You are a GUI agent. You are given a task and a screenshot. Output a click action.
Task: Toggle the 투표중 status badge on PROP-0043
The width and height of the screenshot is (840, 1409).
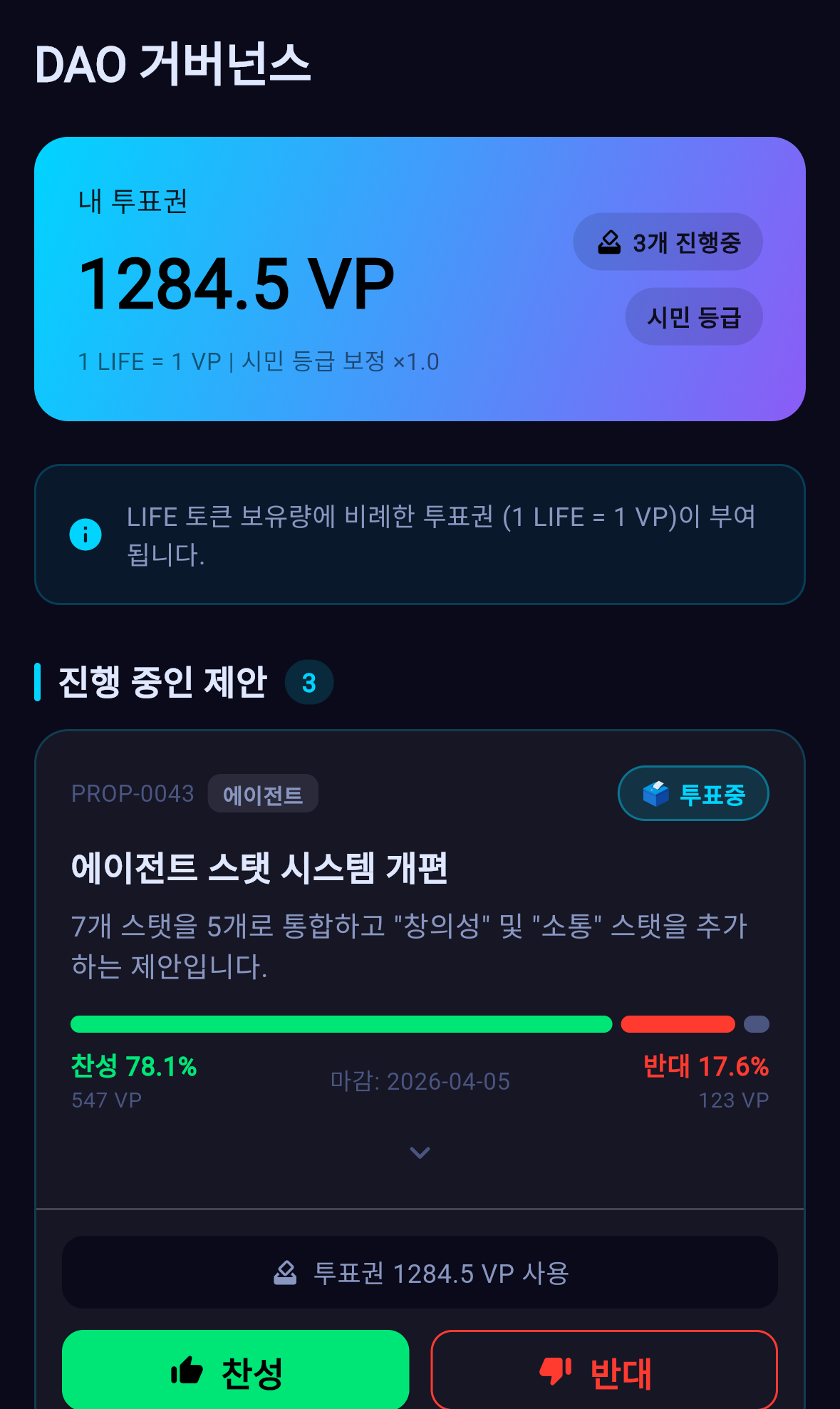(693, 793)
